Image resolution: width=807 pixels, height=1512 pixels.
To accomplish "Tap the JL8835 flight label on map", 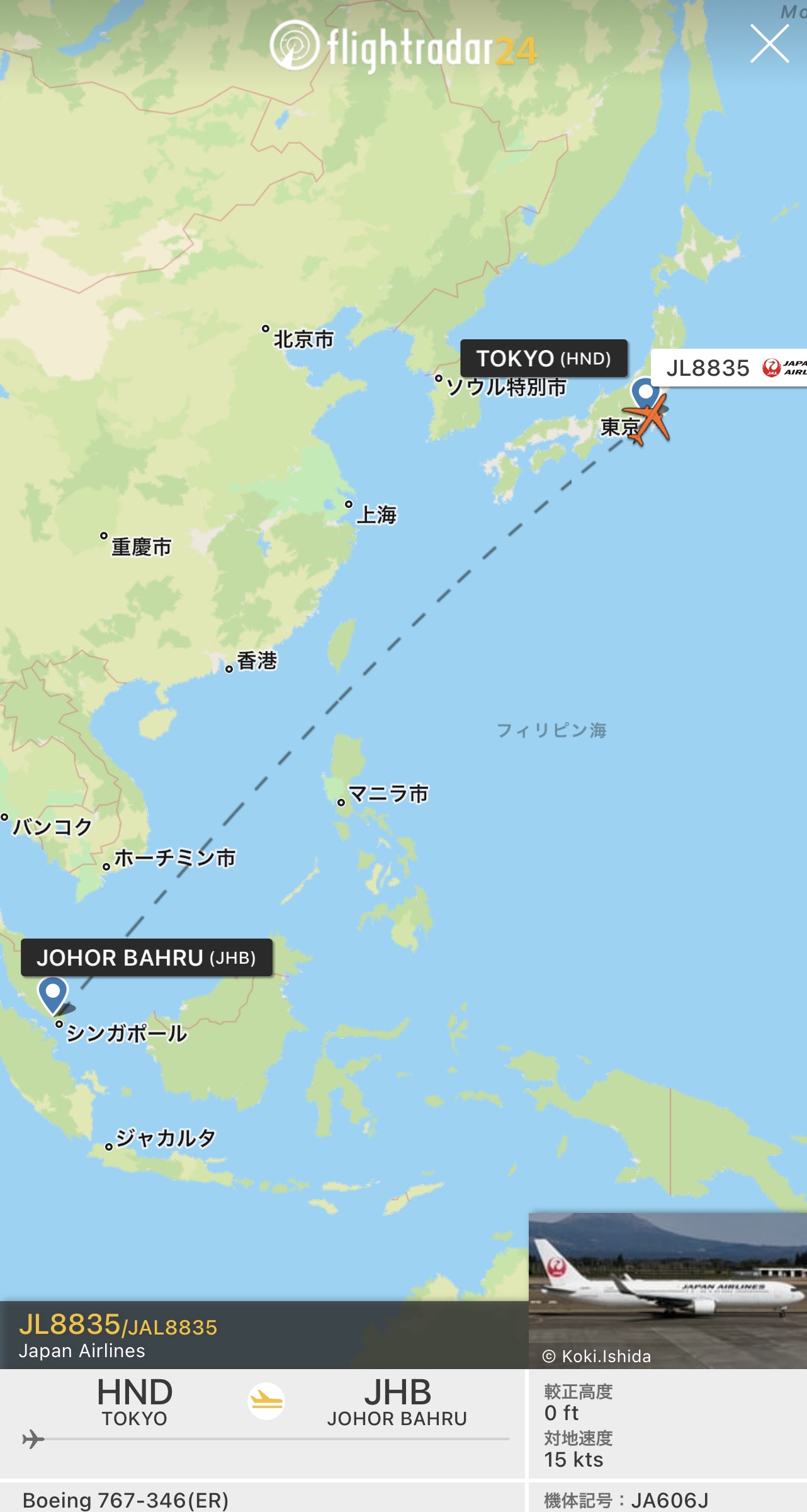I will (729, 368).
